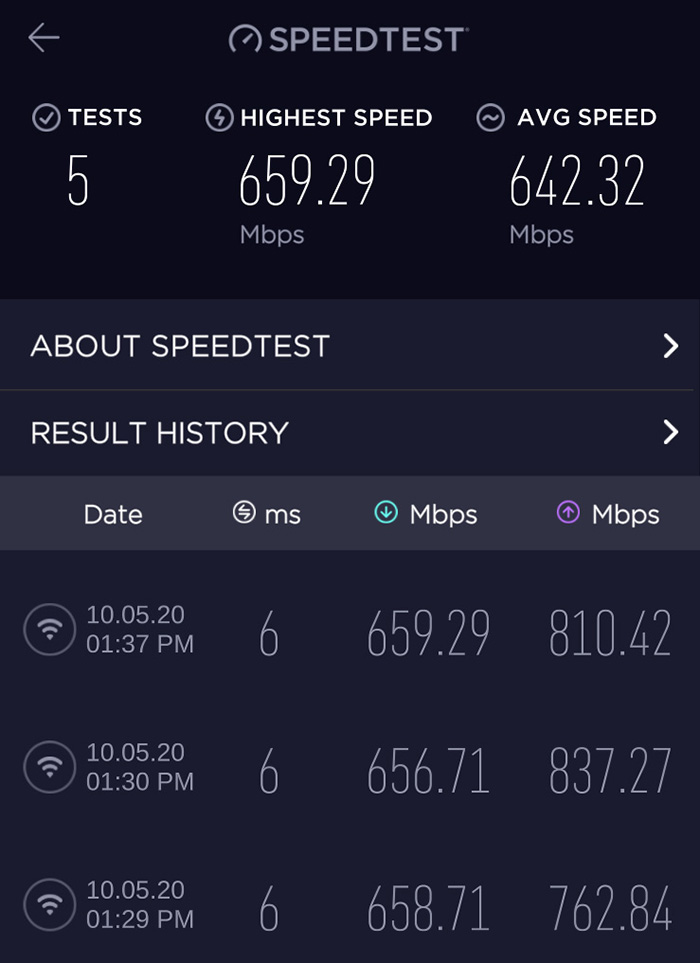Sort results by download Mbps column

[x=425, y=514]
